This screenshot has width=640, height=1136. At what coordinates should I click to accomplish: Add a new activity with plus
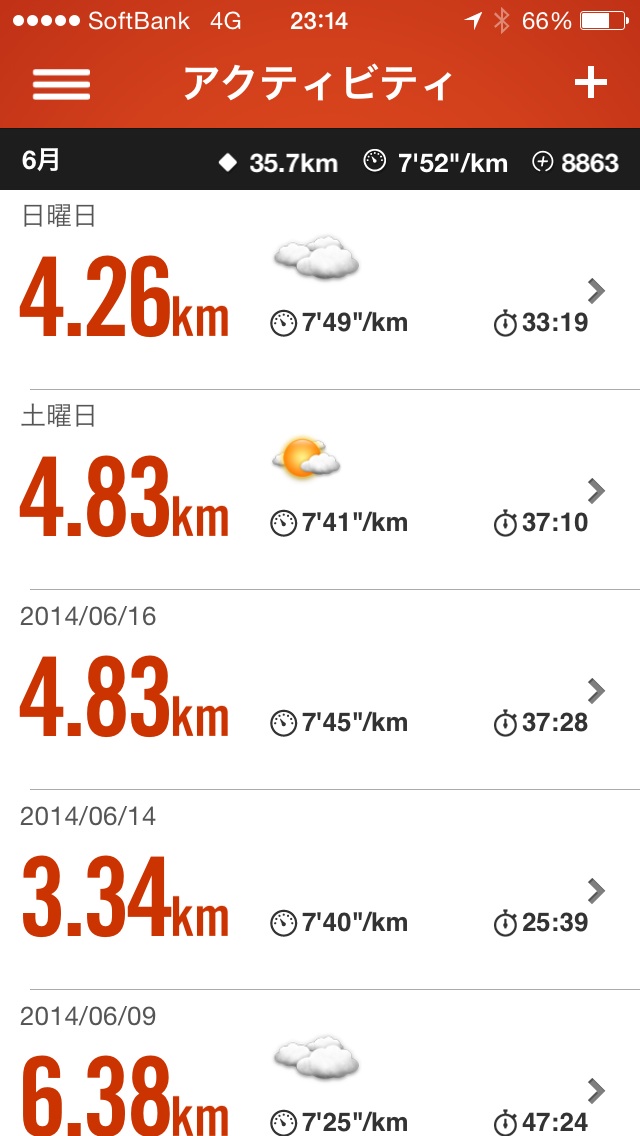pos(591,84)
